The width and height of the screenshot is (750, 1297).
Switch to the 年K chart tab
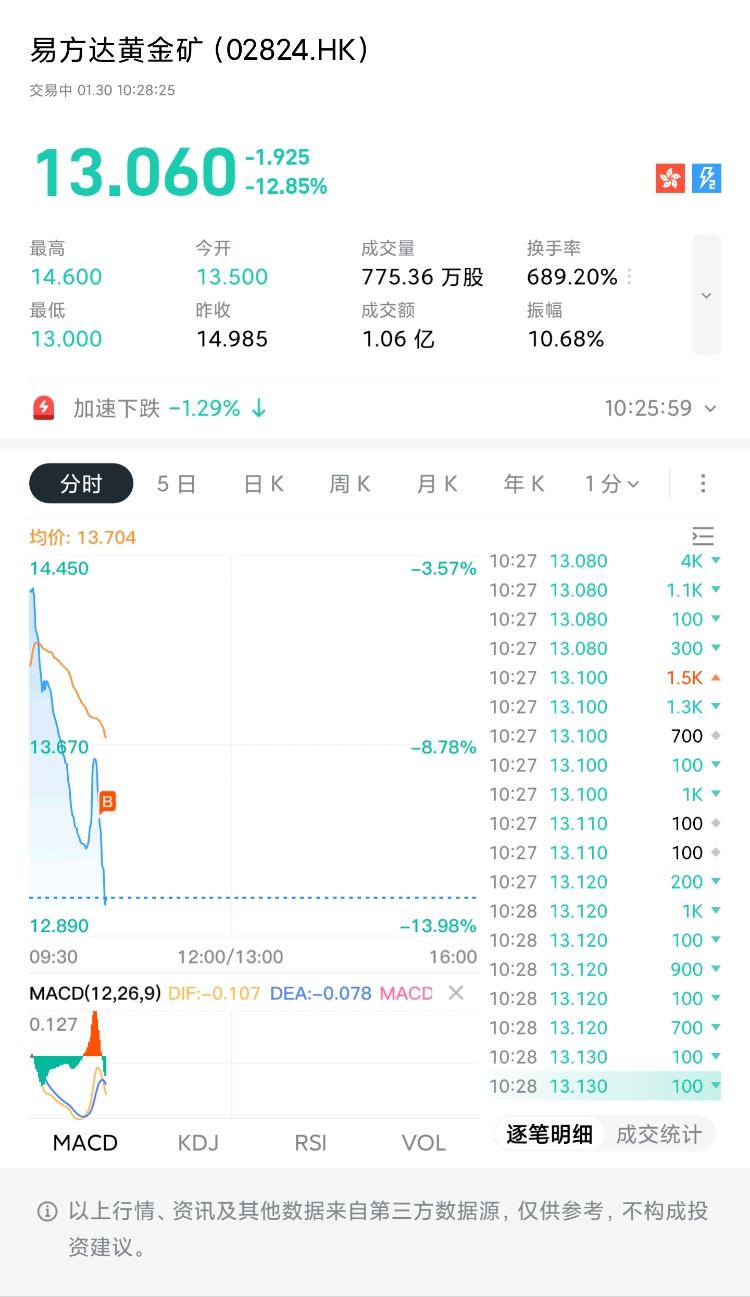[x=524, y=484]
